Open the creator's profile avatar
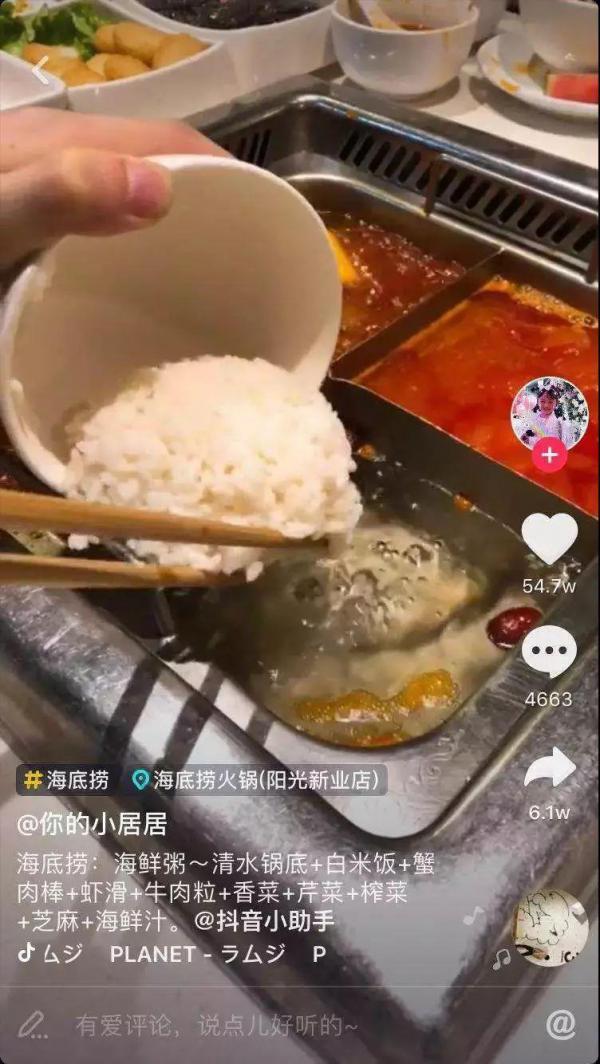 (549, 413)
